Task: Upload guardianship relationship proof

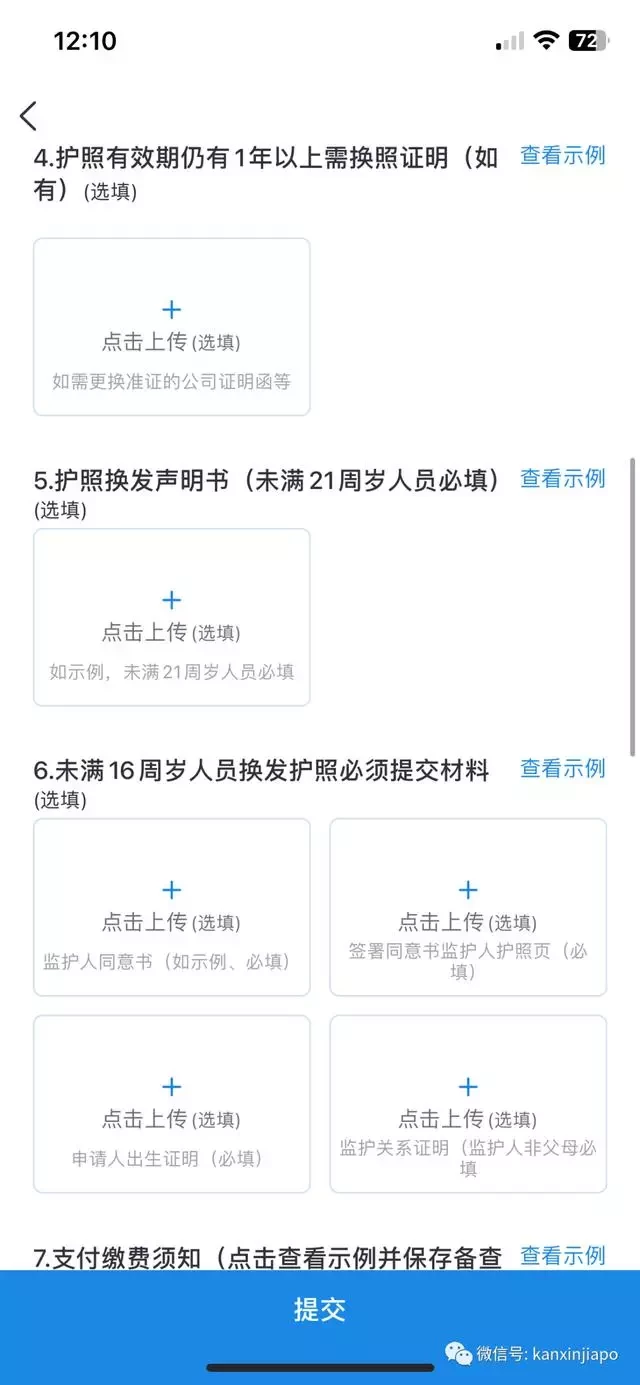Action: coord(468,1104)
